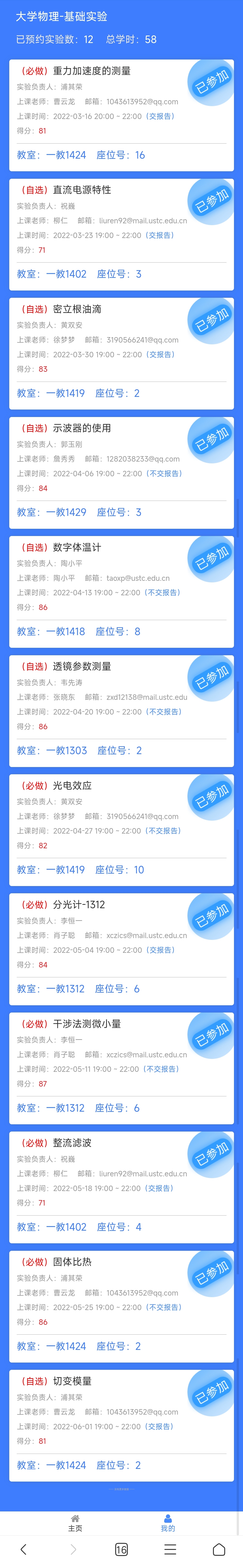Open the browser tab switcher showing 16
The image size is (243, 1568).
(121, 1549)
